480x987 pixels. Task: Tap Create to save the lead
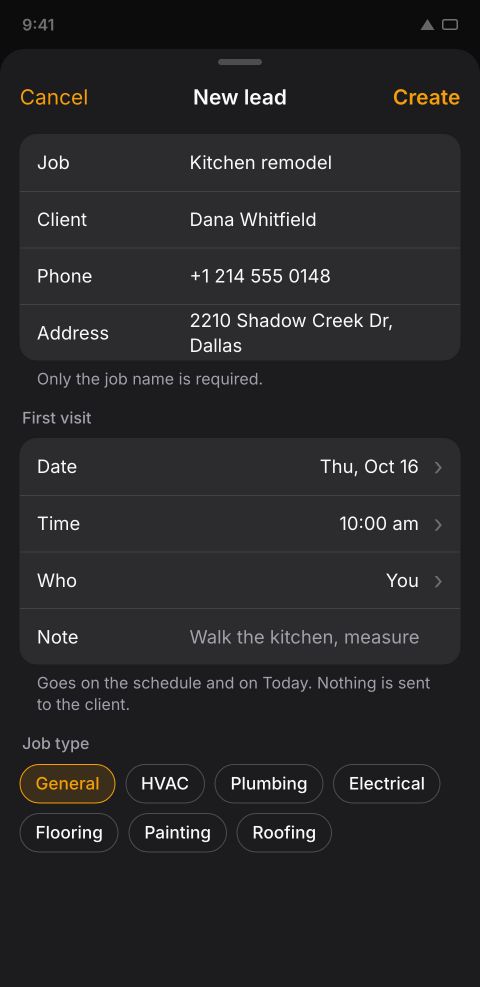coord(426,98)
